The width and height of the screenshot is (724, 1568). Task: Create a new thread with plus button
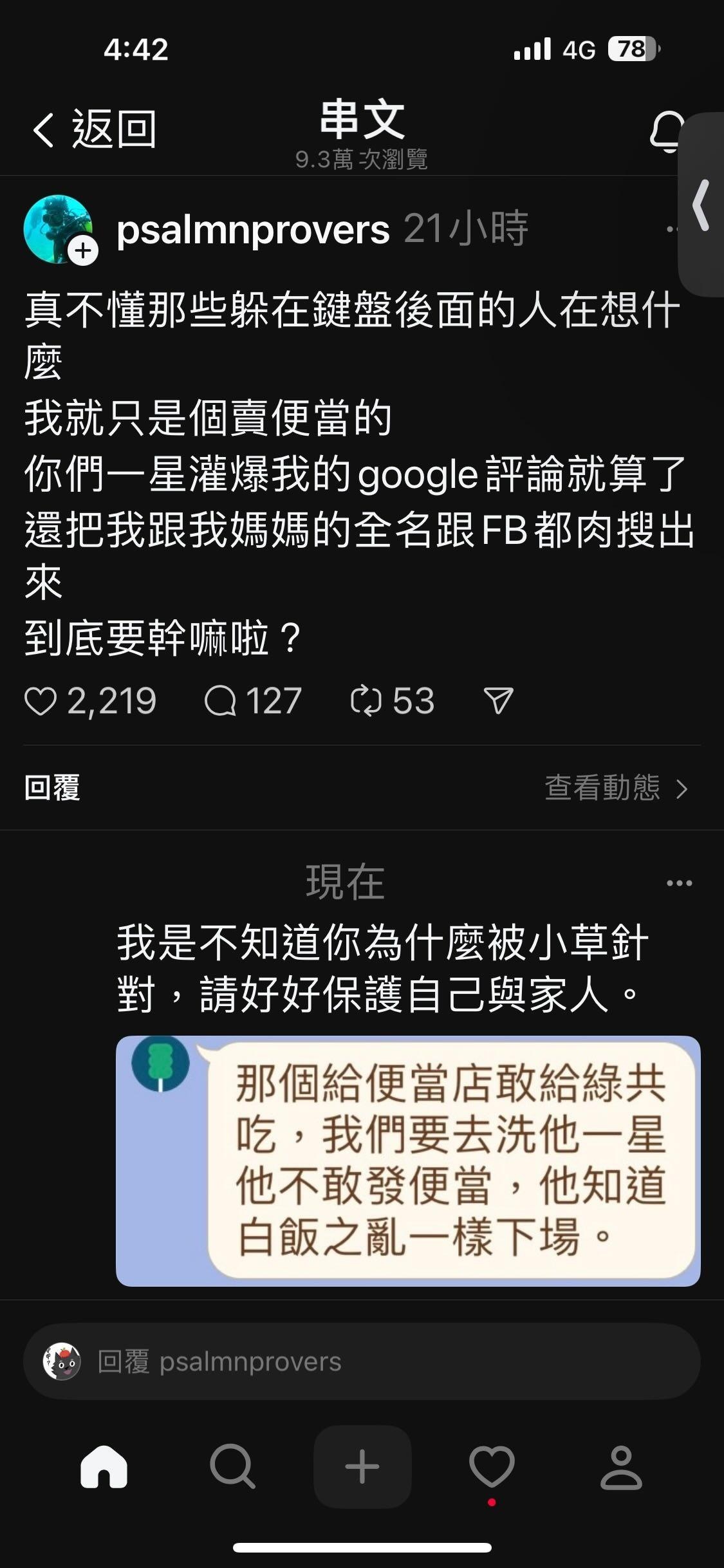click(362, 1466)
